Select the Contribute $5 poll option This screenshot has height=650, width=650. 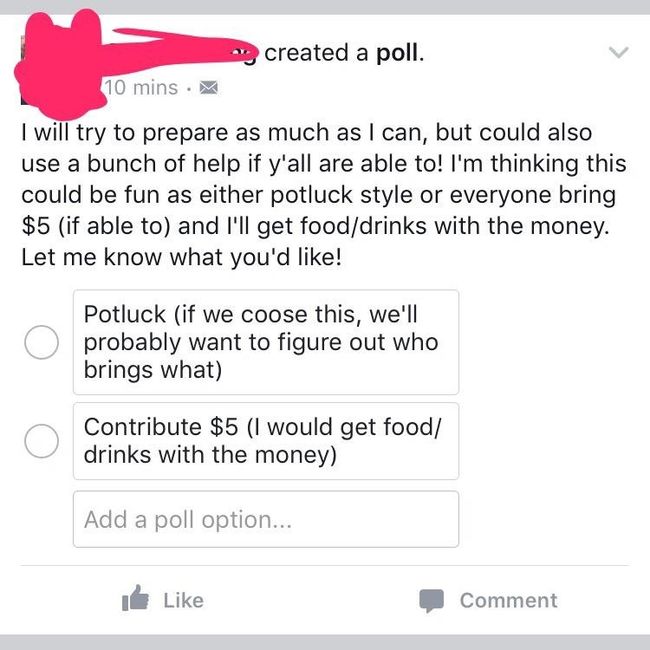tap(41, 441)
